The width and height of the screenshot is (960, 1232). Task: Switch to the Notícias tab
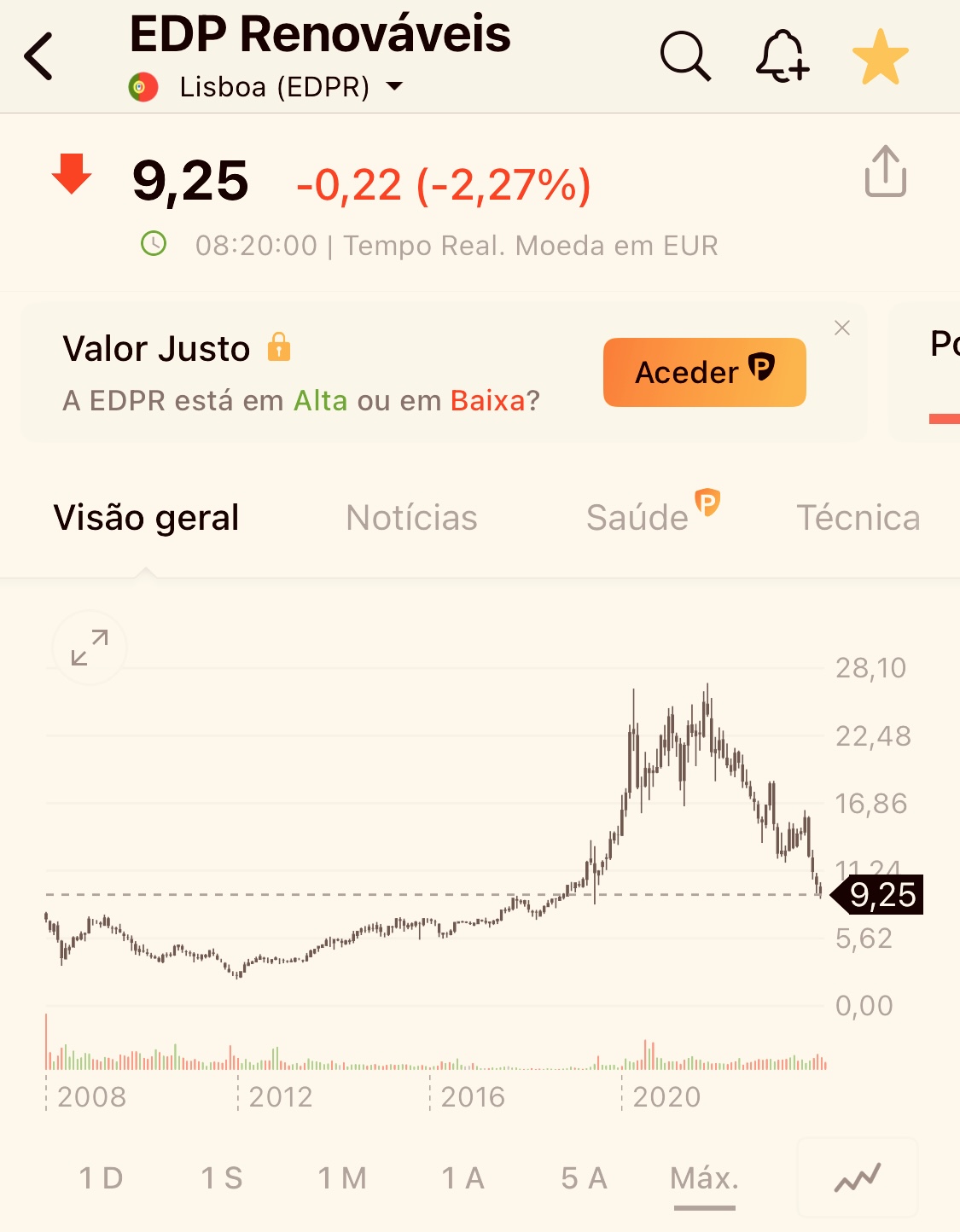click(x=411, y=518)
